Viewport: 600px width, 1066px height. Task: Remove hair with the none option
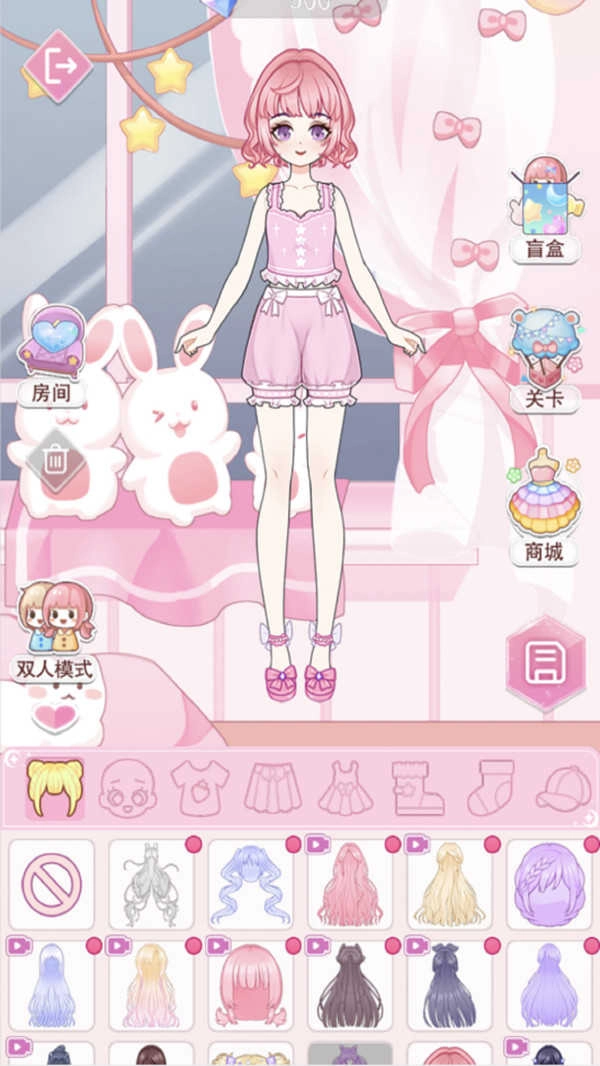point(52,885)
